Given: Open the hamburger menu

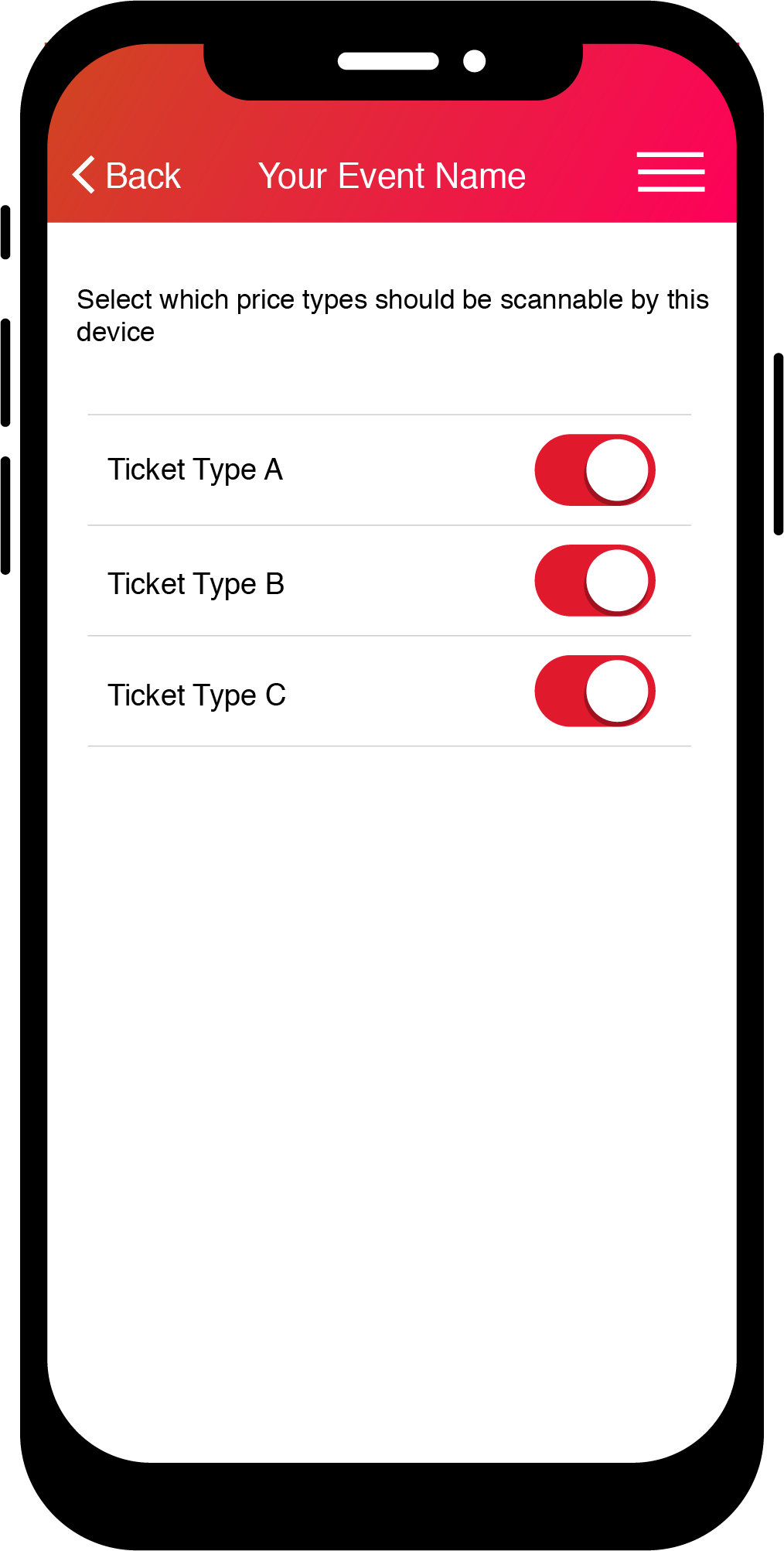Looking at the screenshot, I should (x=671, y=172).
